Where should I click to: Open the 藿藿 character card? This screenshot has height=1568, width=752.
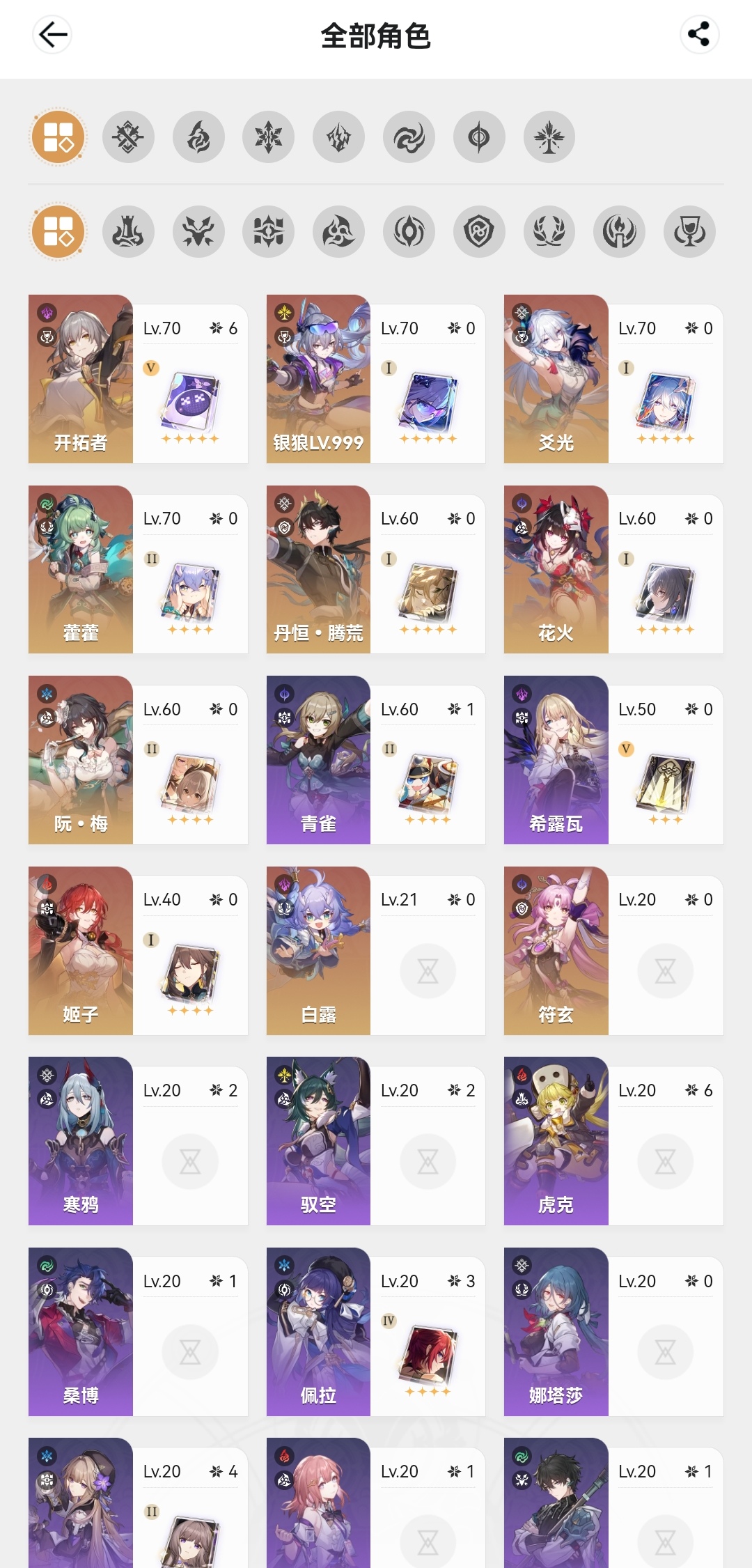[x=138, y=569]
